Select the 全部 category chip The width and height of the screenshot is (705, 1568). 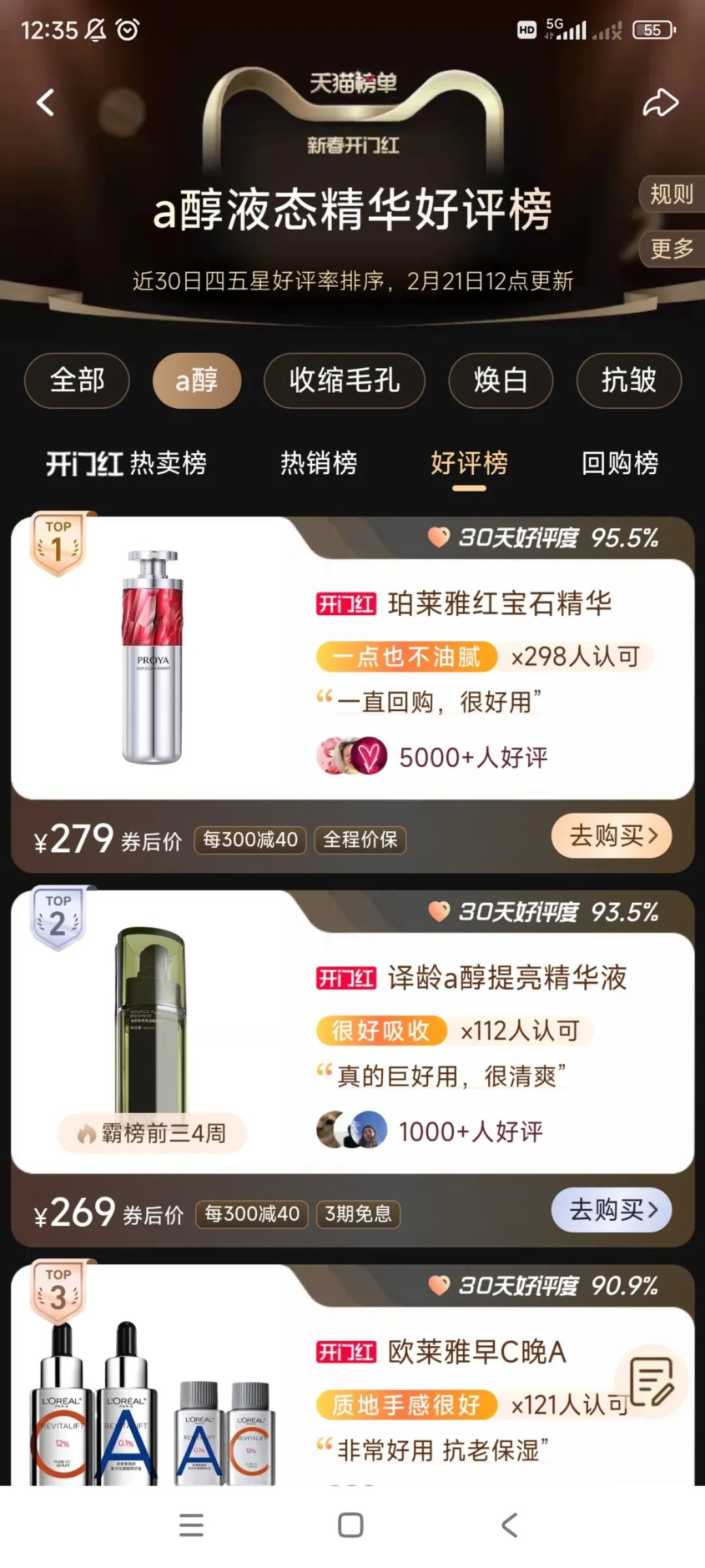77,380
